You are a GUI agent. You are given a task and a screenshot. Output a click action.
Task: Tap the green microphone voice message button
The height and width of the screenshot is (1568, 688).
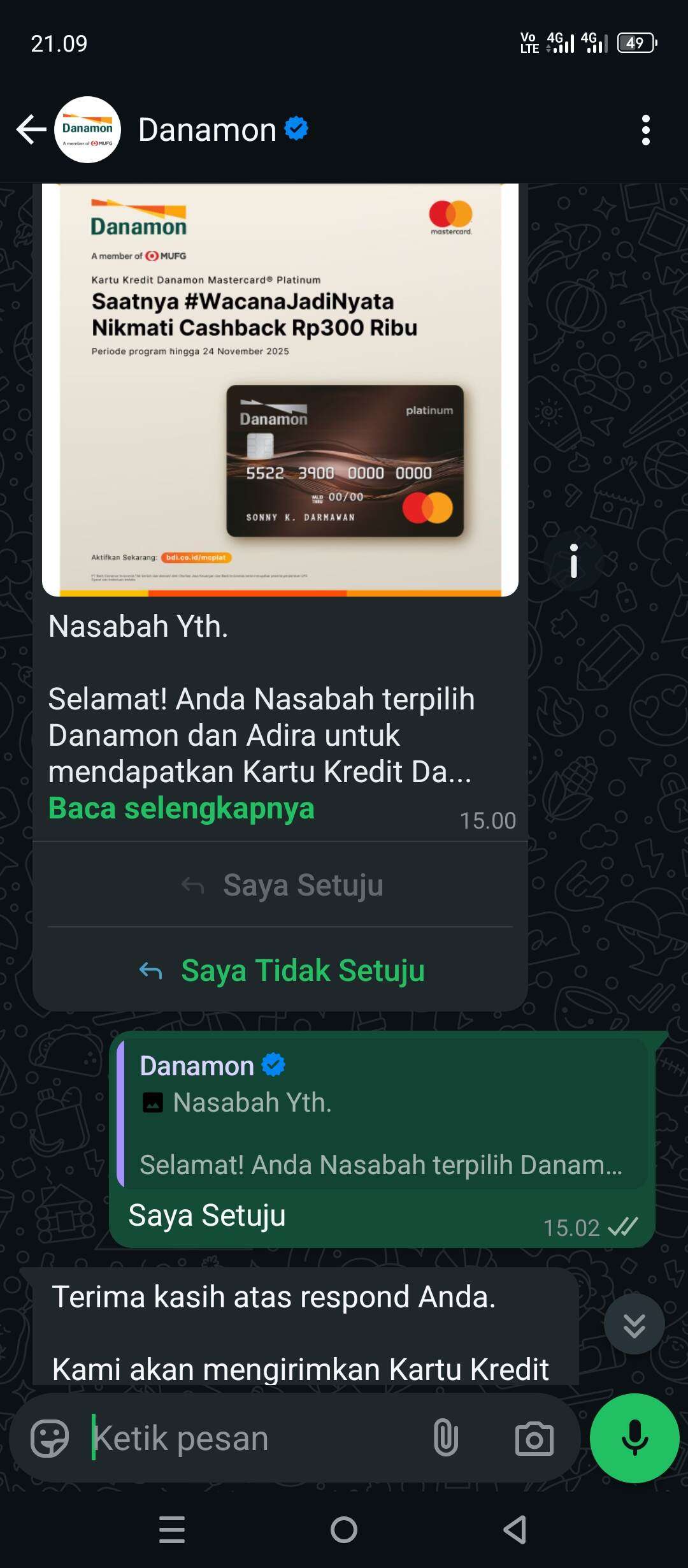pos(634,1438)
